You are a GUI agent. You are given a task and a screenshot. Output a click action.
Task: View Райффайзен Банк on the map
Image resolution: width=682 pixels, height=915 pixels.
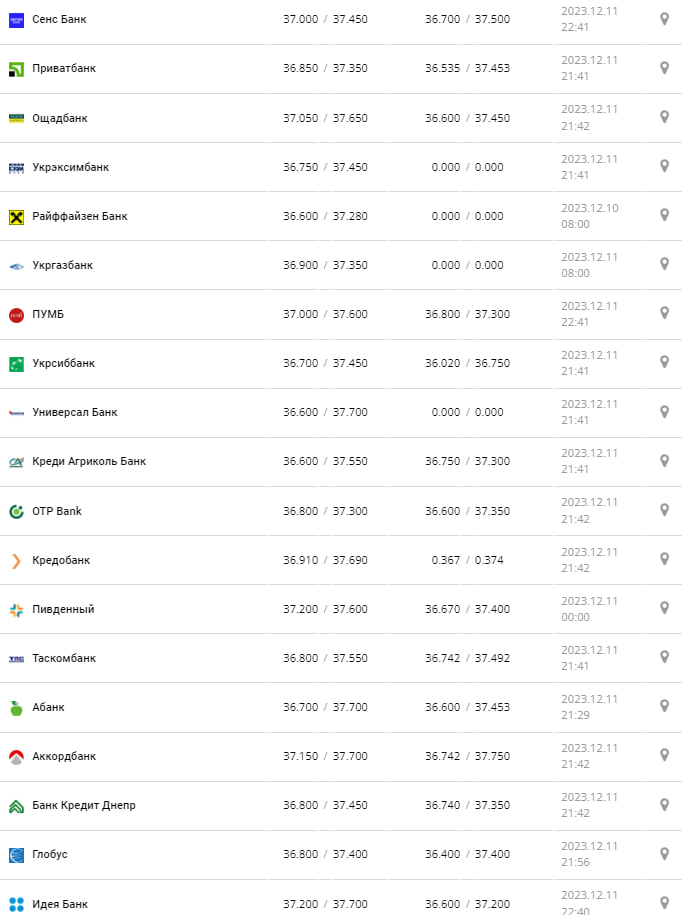(x=664, y=215)
